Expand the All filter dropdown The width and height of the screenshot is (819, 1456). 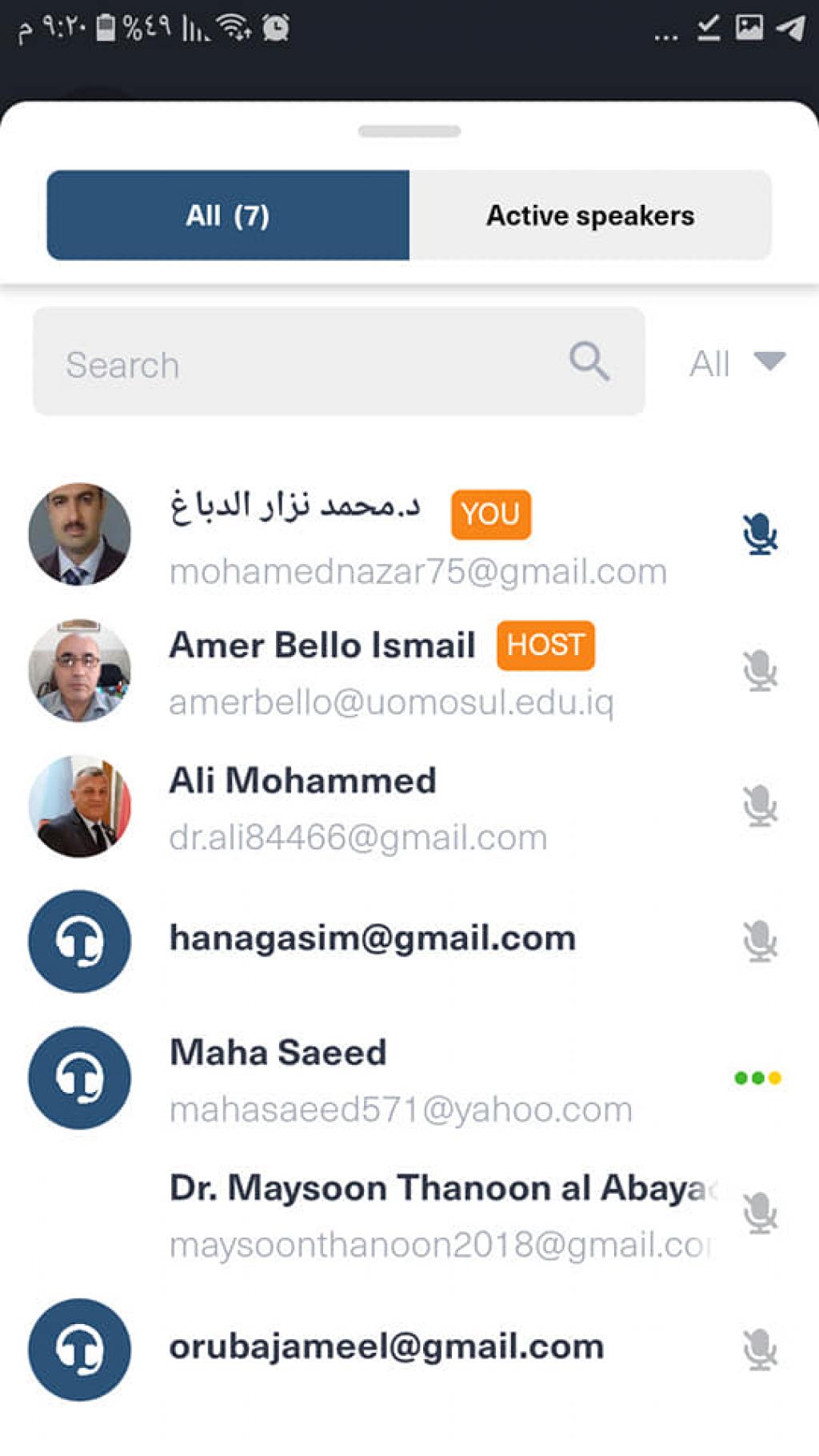coord(737,362)
